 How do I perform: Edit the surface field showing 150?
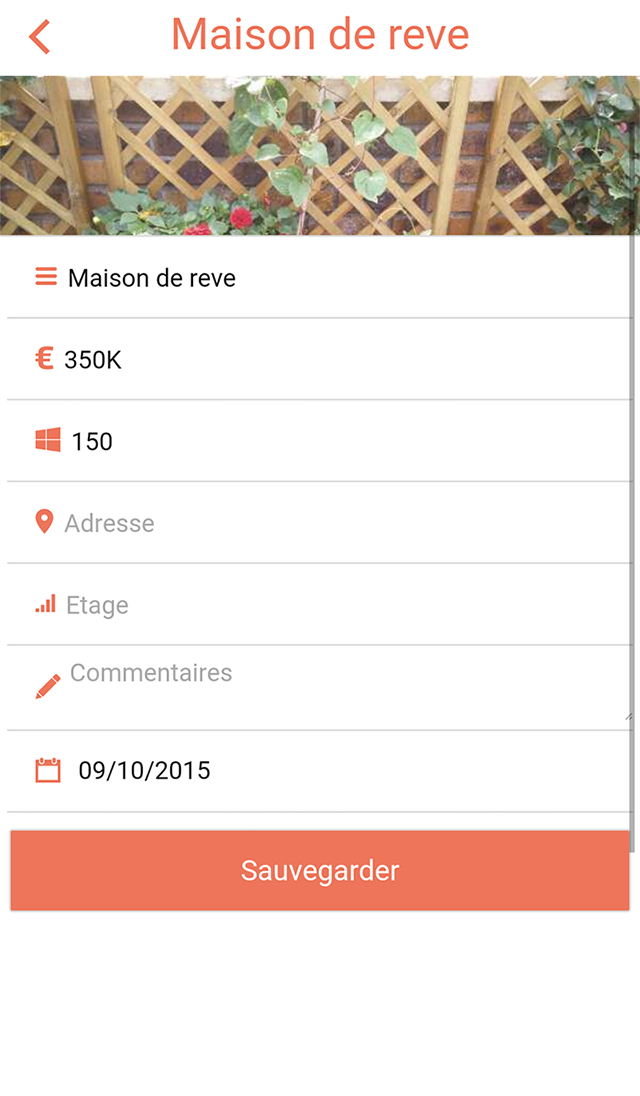tap(300, 441)
